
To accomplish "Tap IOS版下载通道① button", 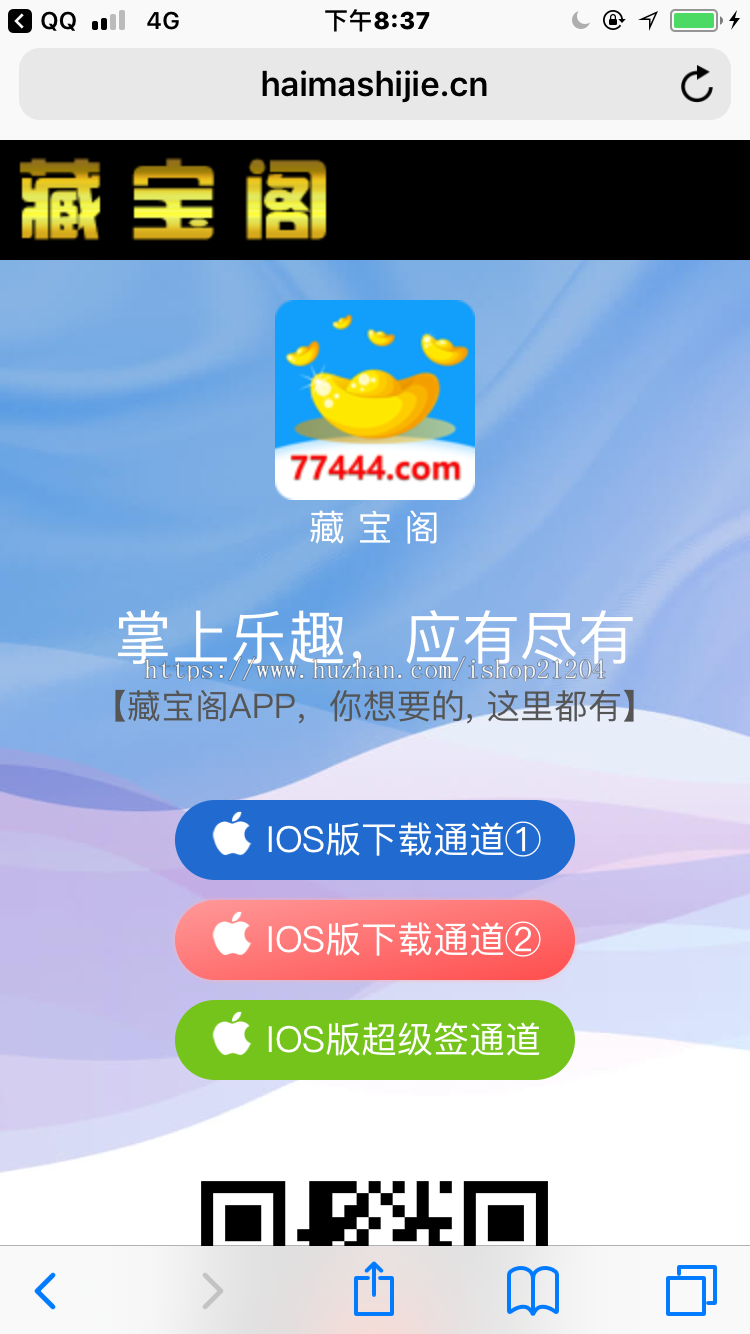I will (x=374, y=840).
